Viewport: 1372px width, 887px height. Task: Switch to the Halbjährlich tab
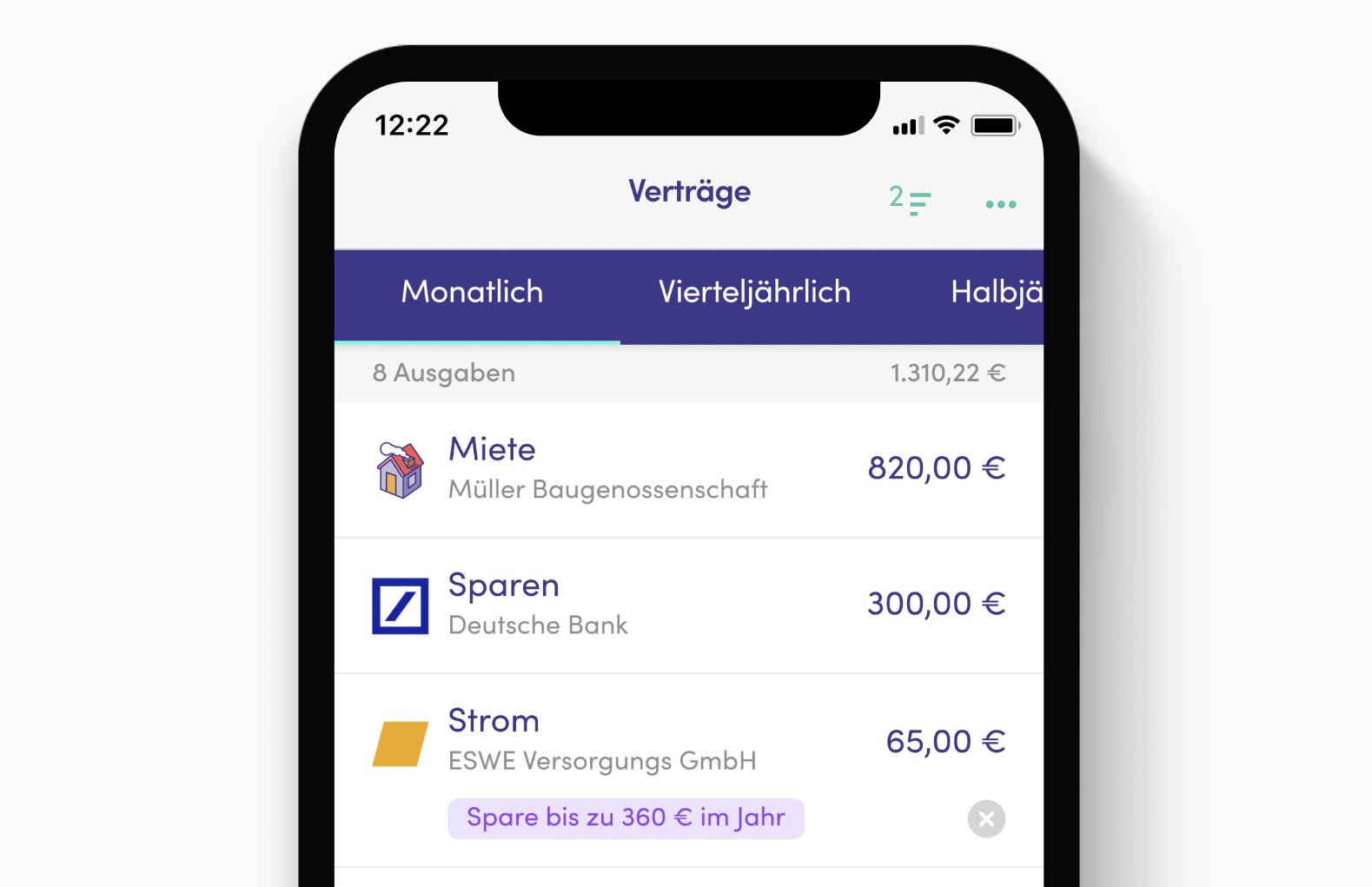[x=996, y=293]
